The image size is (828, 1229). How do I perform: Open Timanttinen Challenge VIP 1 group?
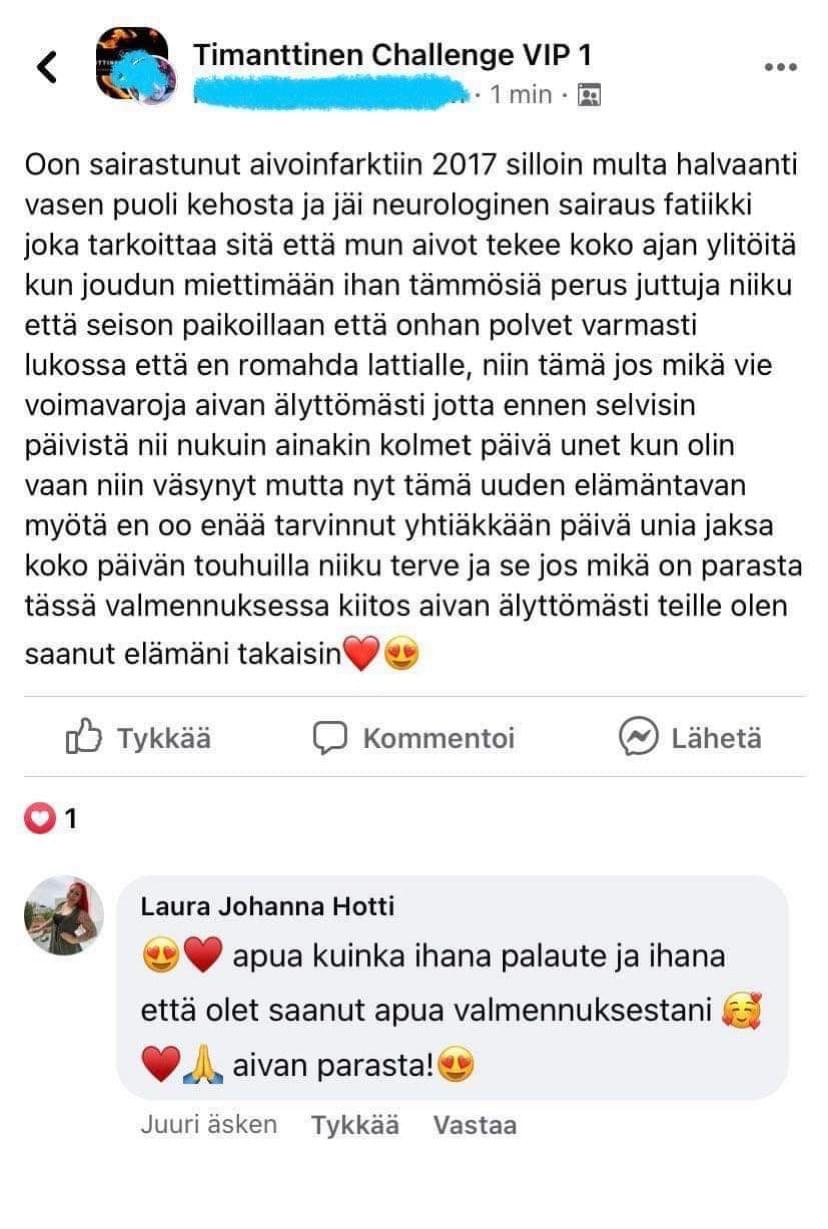(x=392, y=55)
